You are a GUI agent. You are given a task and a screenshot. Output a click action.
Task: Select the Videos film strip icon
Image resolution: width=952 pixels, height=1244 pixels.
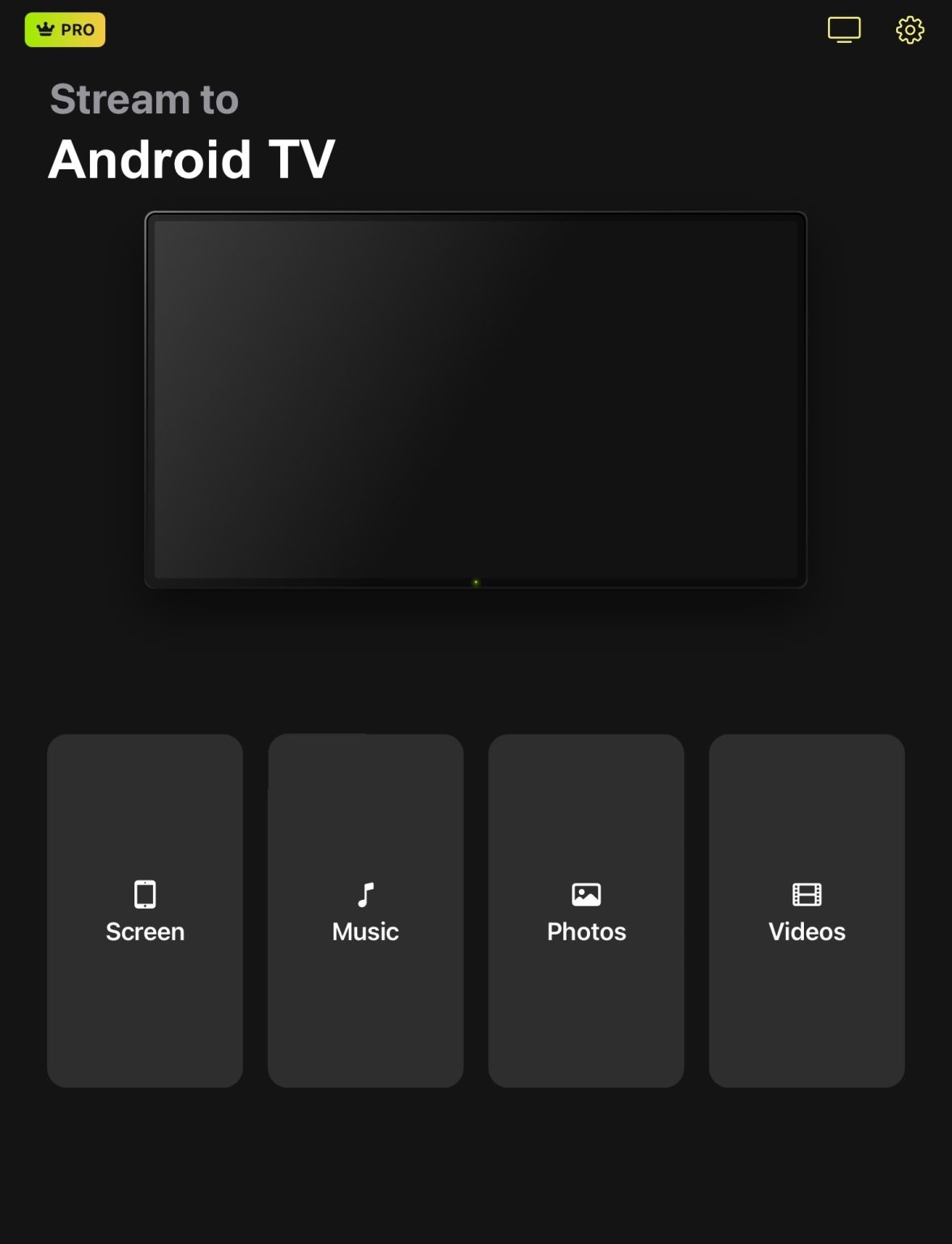tap(806, 893)
